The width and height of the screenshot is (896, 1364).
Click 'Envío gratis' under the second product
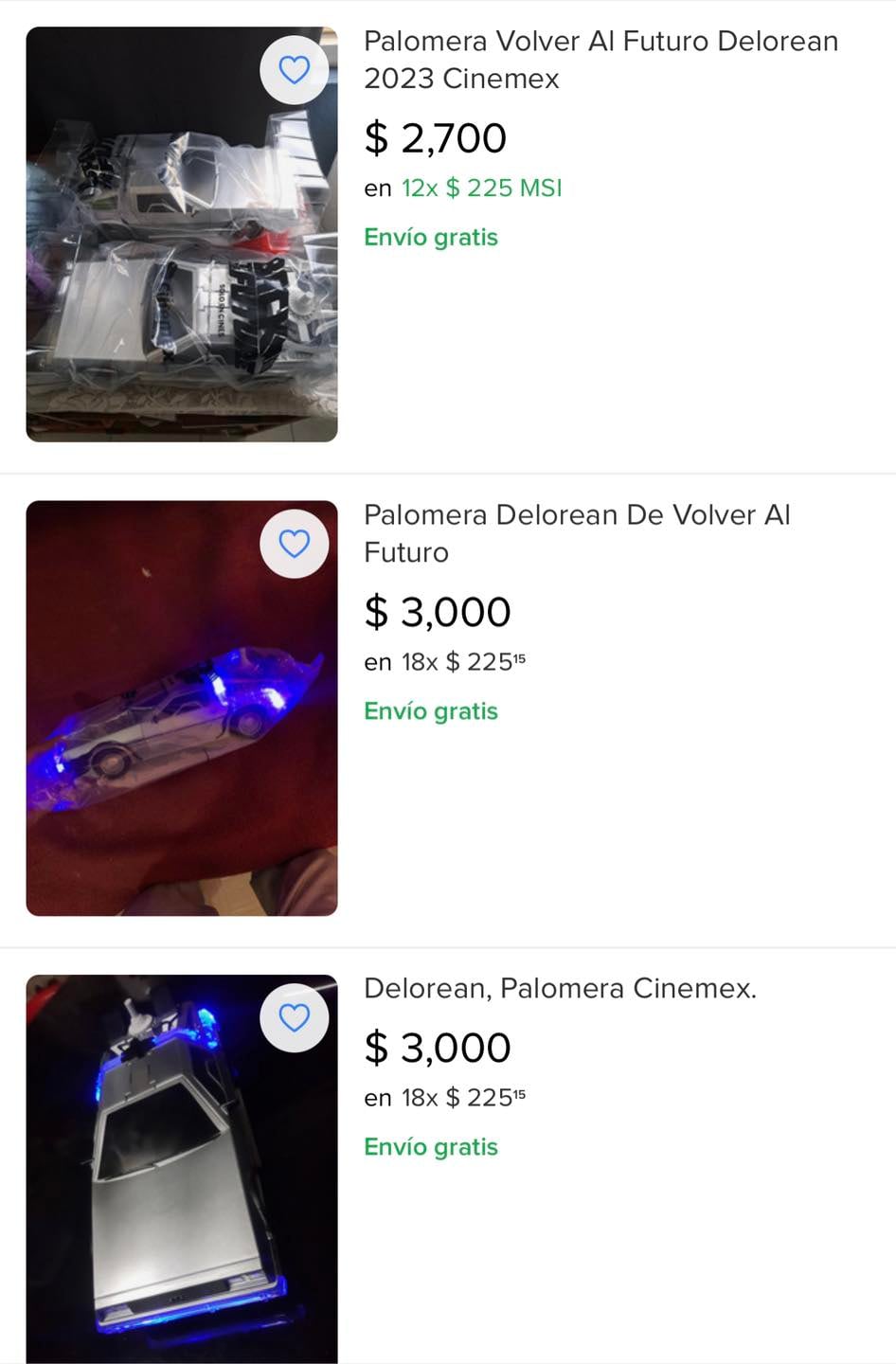click(431, 710)
